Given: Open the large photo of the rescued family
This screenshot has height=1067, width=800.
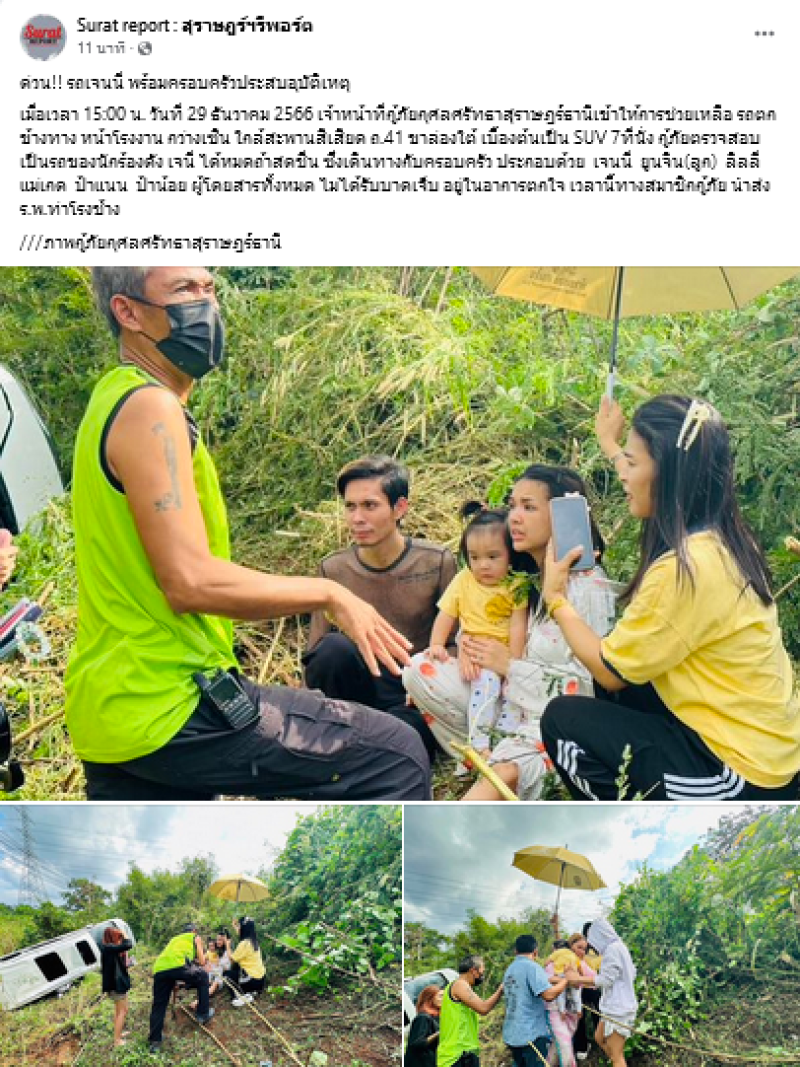Looking at the screenshot, I should click(x=400, y=533).
